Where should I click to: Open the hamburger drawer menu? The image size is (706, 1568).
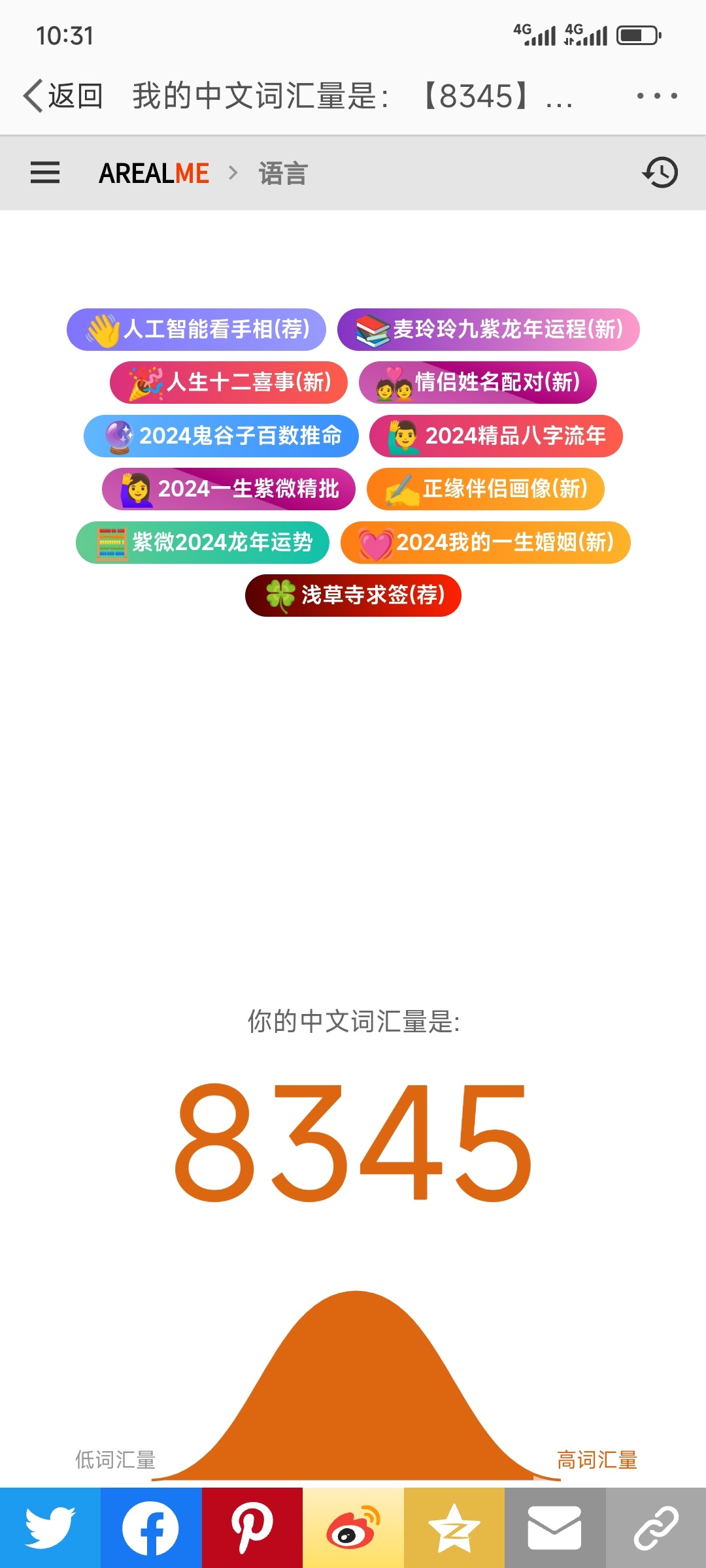click(x=45, y=173)
